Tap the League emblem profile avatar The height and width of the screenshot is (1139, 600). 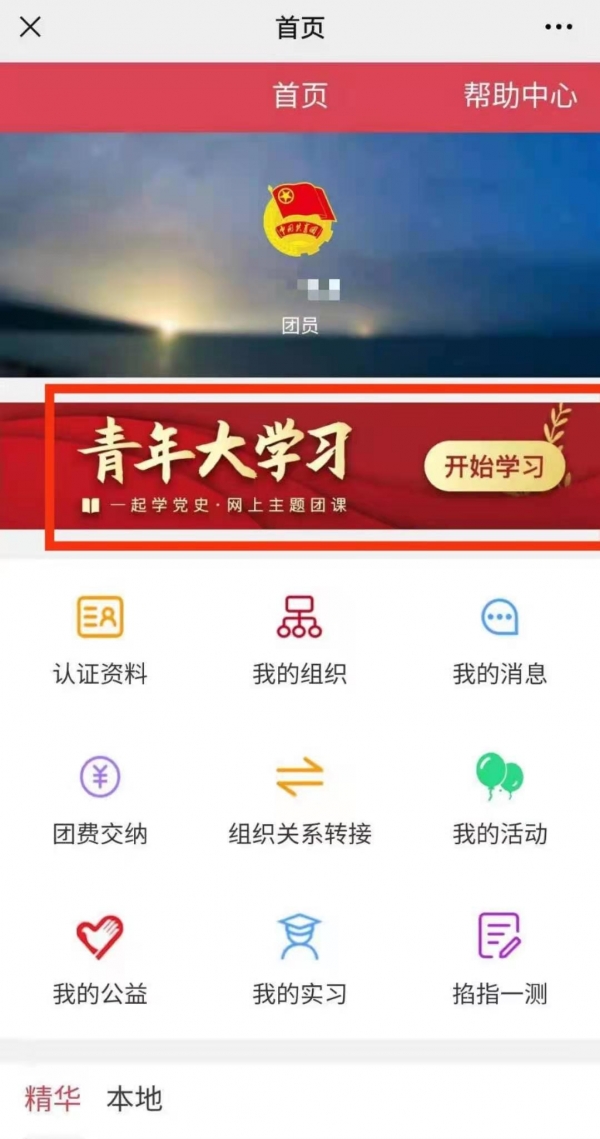300,220
